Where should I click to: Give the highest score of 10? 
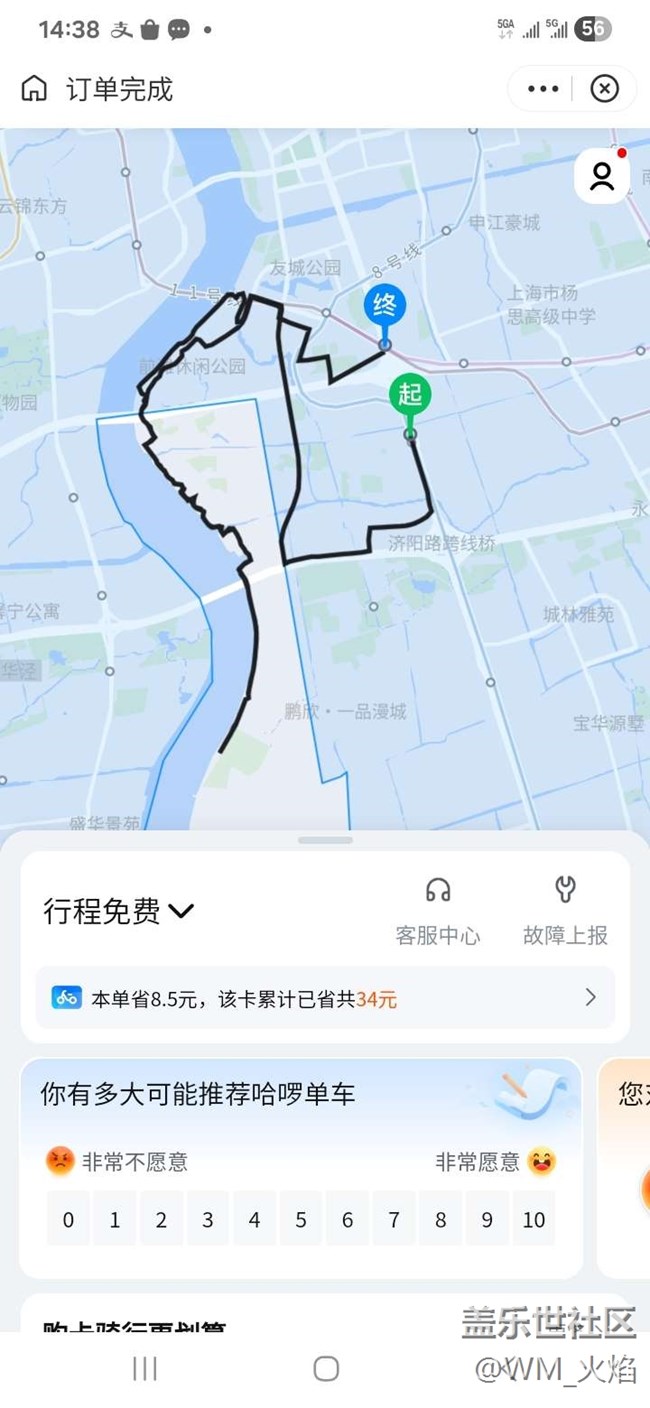coord(534,1219)
